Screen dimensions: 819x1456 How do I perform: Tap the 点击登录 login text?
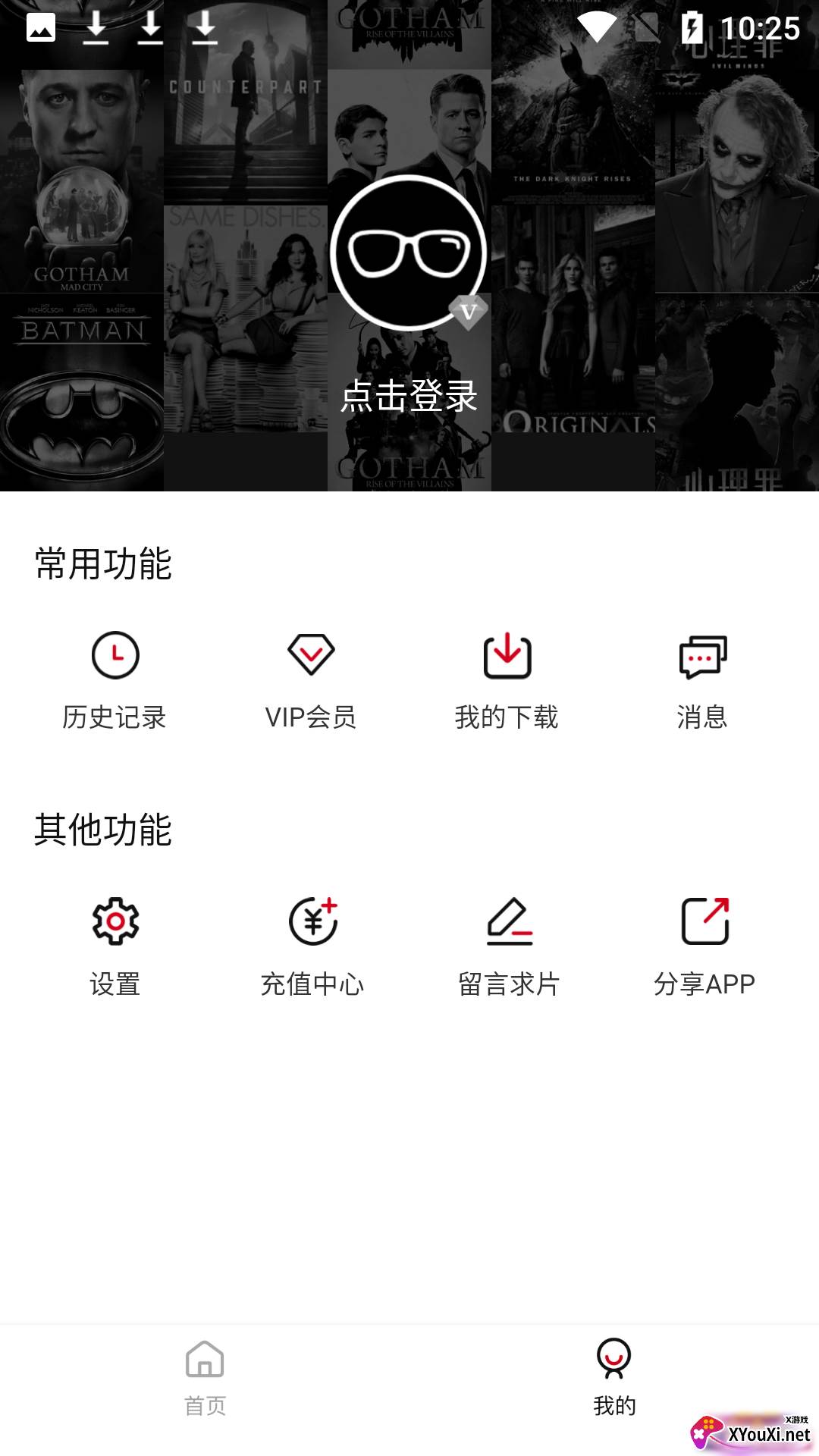(409, 396)
